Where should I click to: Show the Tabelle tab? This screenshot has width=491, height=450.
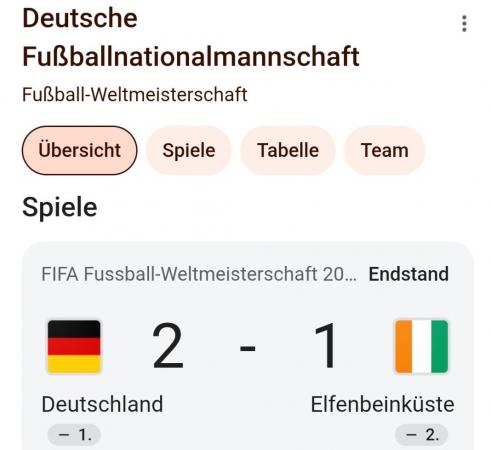[x=288, y=150]
